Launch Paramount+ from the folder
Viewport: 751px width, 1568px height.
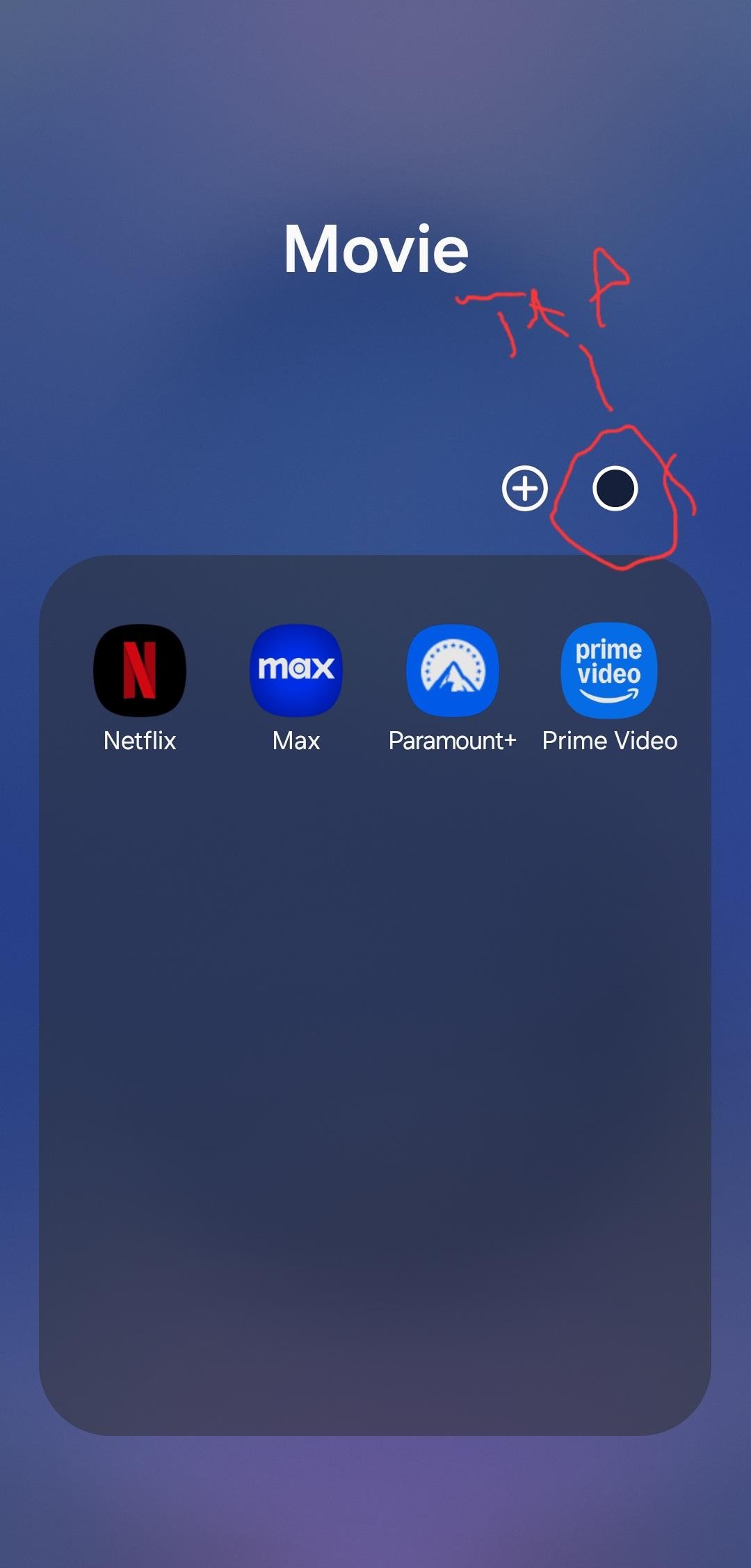(x=453, y=671)
